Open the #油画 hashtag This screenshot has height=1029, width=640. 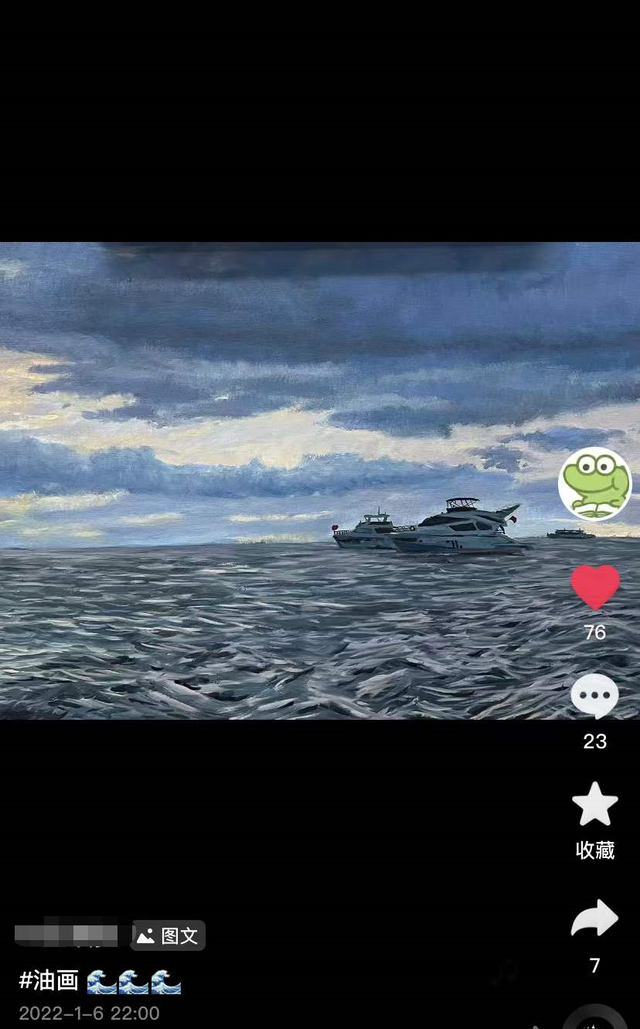coord(49,981)
